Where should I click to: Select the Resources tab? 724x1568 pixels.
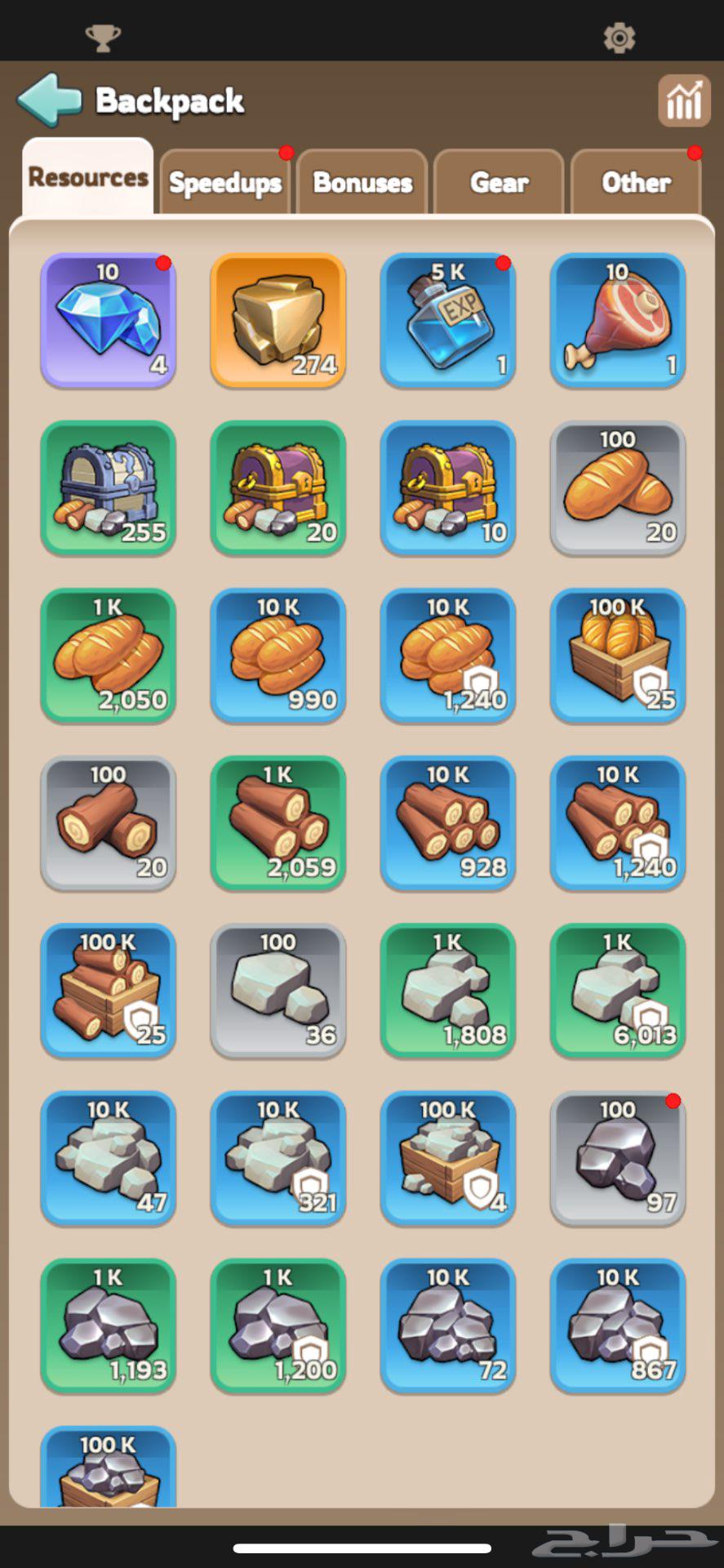(88, 177)
